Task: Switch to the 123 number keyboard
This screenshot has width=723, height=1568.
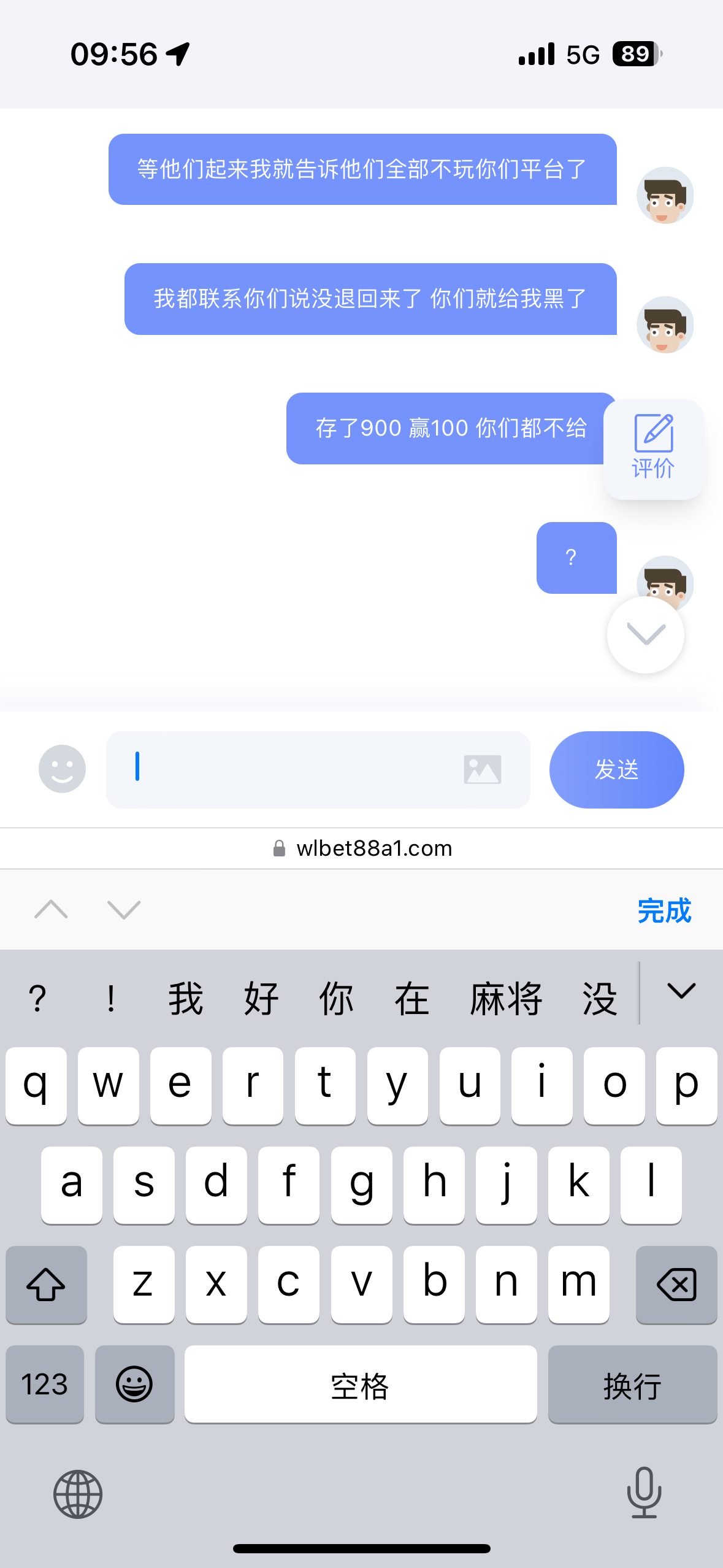Action: pos(45,1385)
